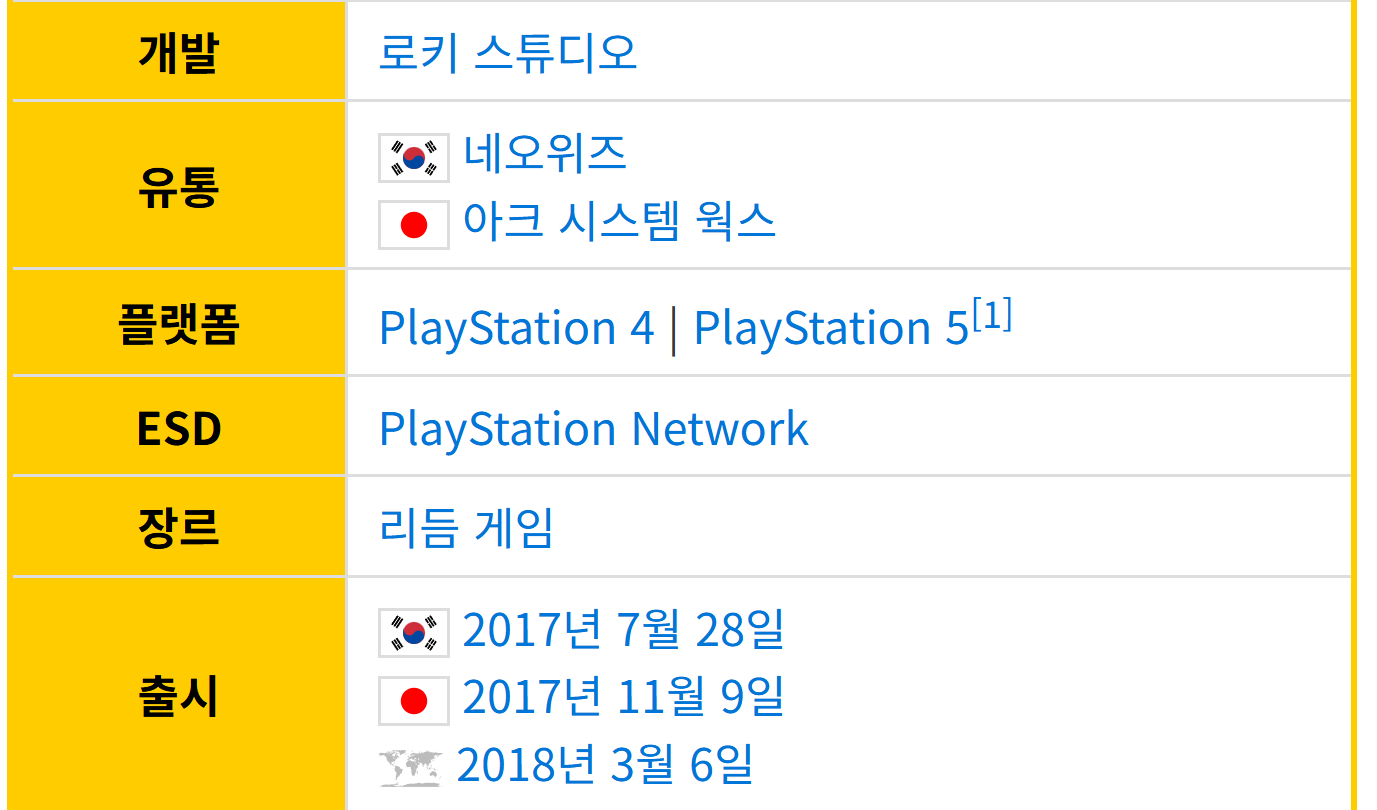This screenshot has width=1377, height=810.
Task: Open the 2017년 11월 9일 release date link
Action: [623, 697]
